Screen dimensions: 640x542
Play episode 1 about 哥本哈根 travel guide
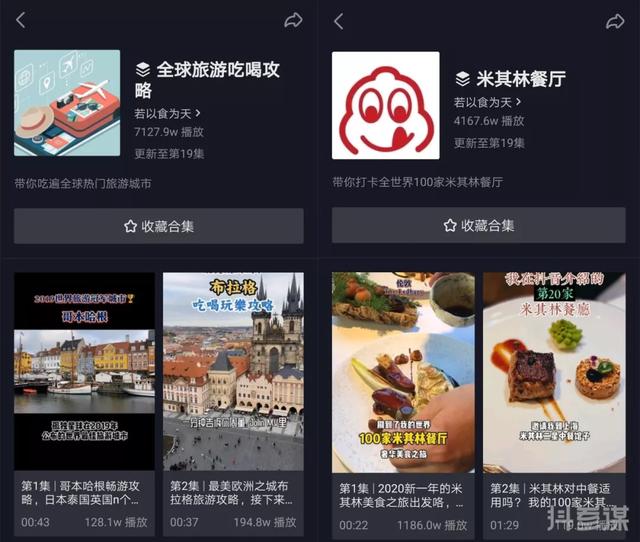pos(84,372)
